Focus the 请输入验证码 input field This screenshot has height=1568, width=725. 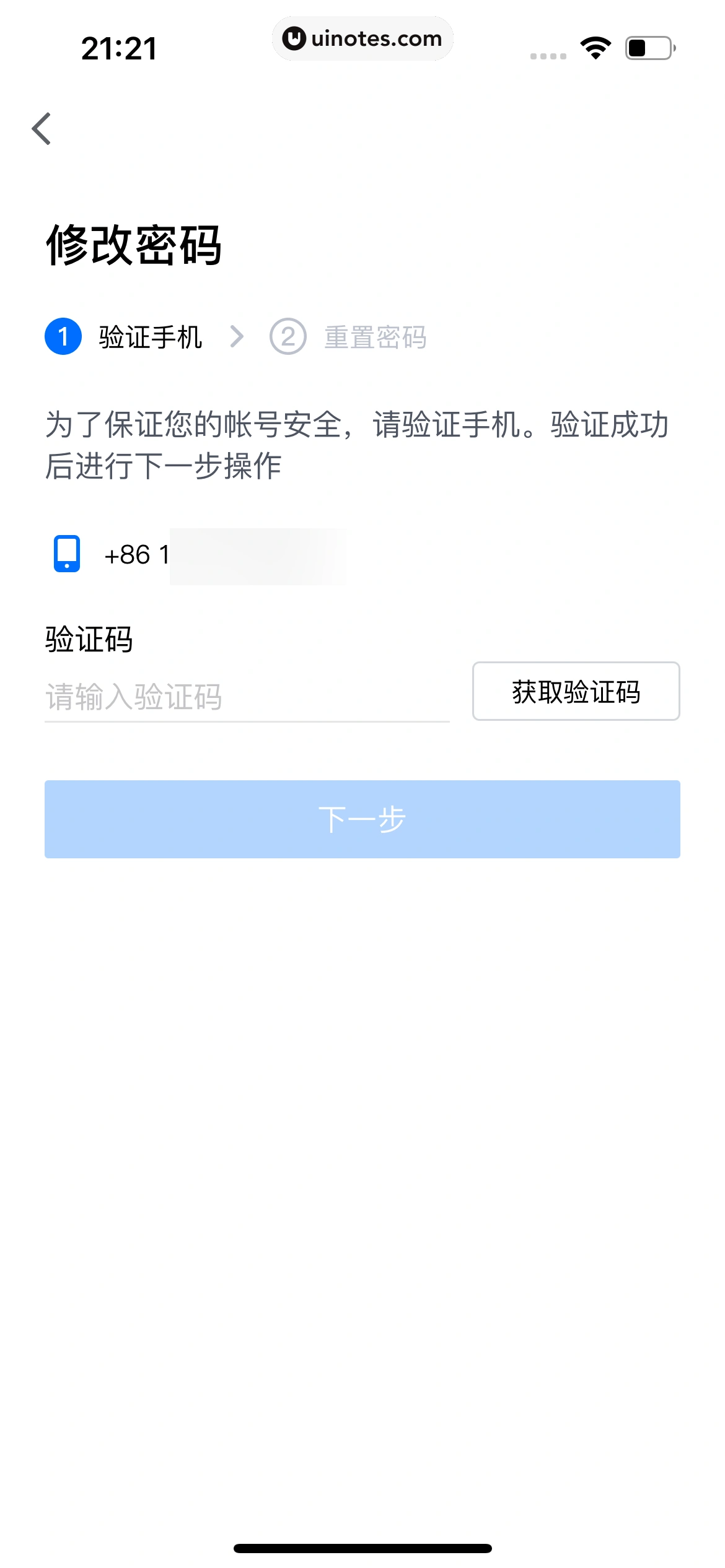[x=247, y=697]
